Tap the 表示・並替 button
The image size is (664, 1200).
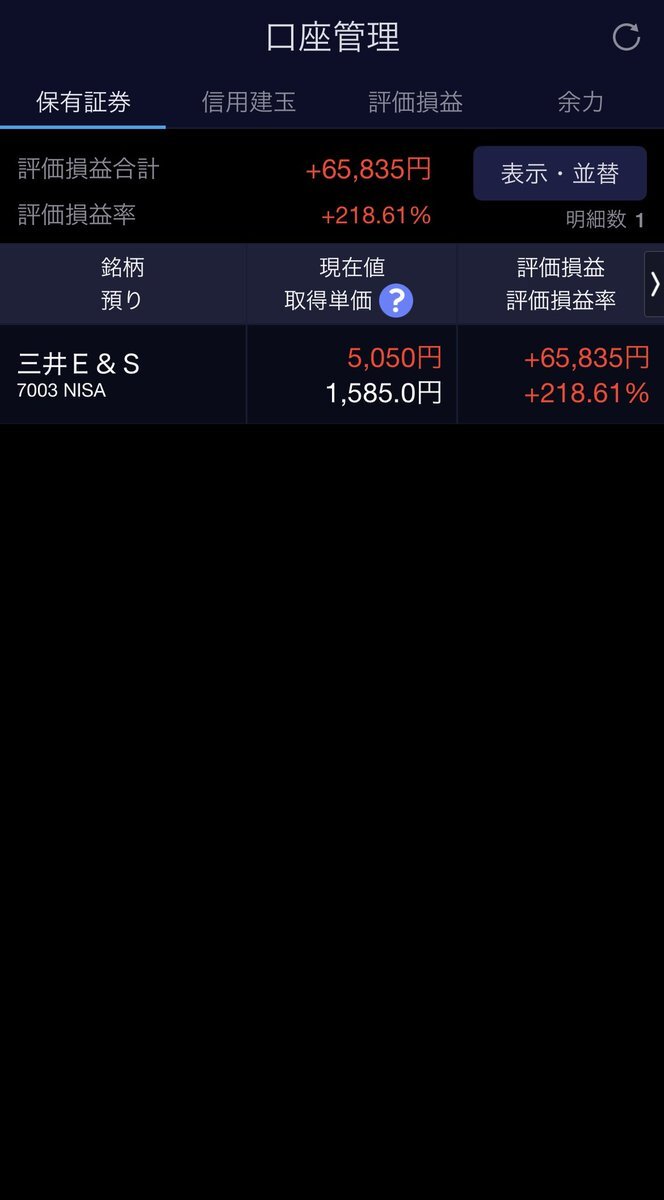click(560, 174)
